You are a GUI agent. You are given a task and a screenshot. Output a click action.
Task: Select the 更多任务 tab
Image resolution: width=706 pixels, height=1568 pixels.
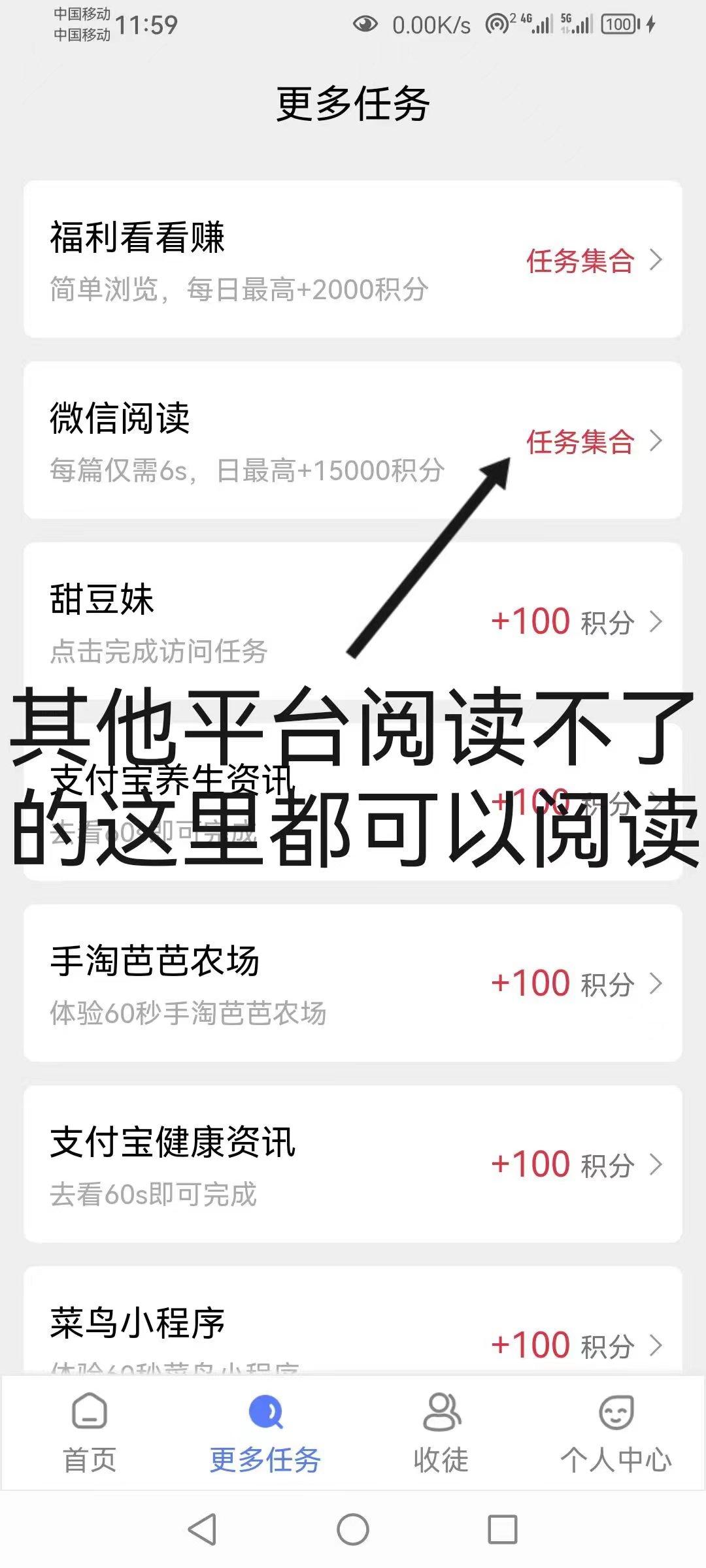(x=265, y=1432)
